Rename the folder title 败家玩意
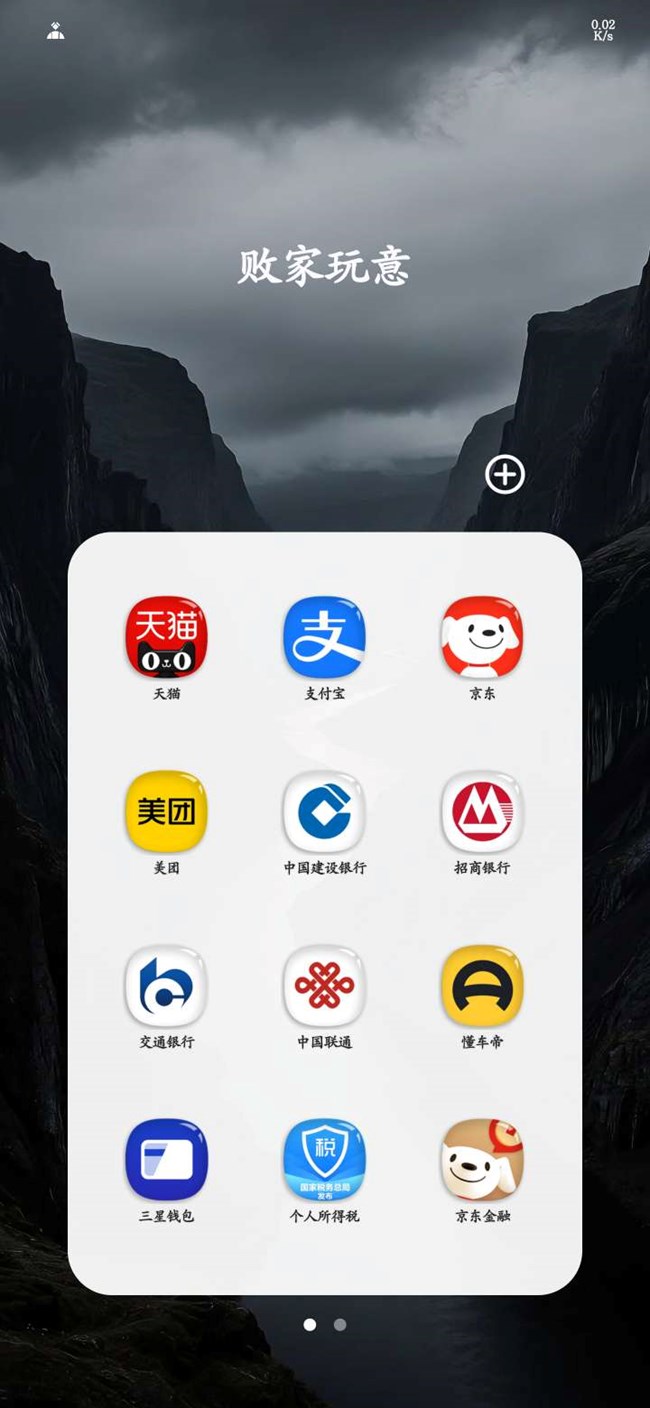Image resolution: width=650 pixels, height=1408 pixels. tap(325, 267)
